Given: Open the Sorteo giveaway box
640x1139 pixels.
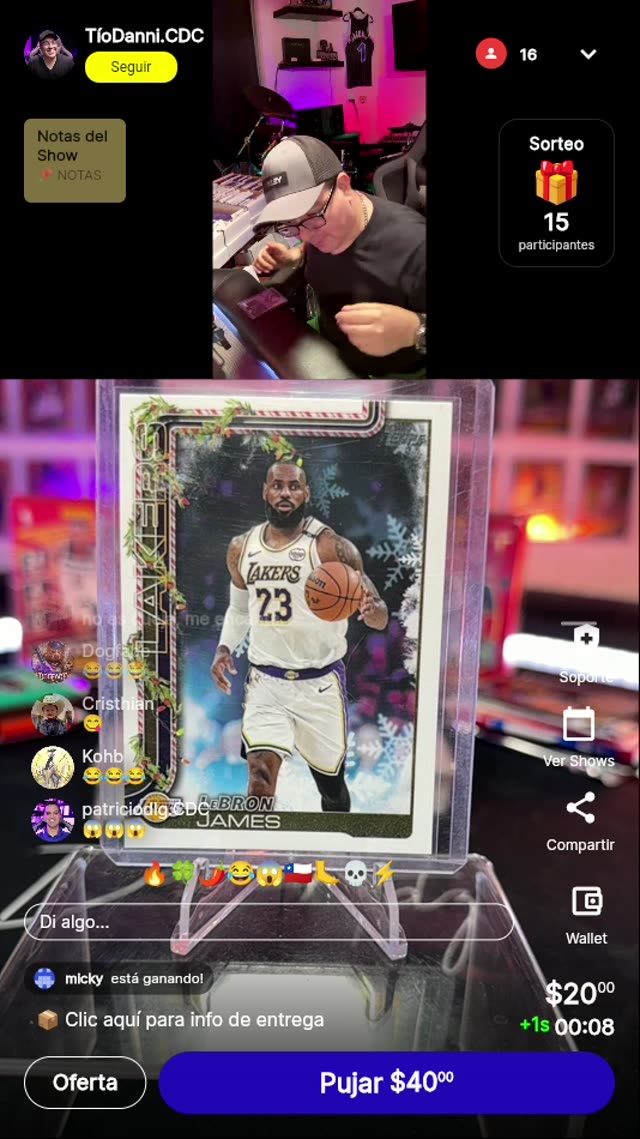Looking at the screenshot, I should (x=556, y=193).
